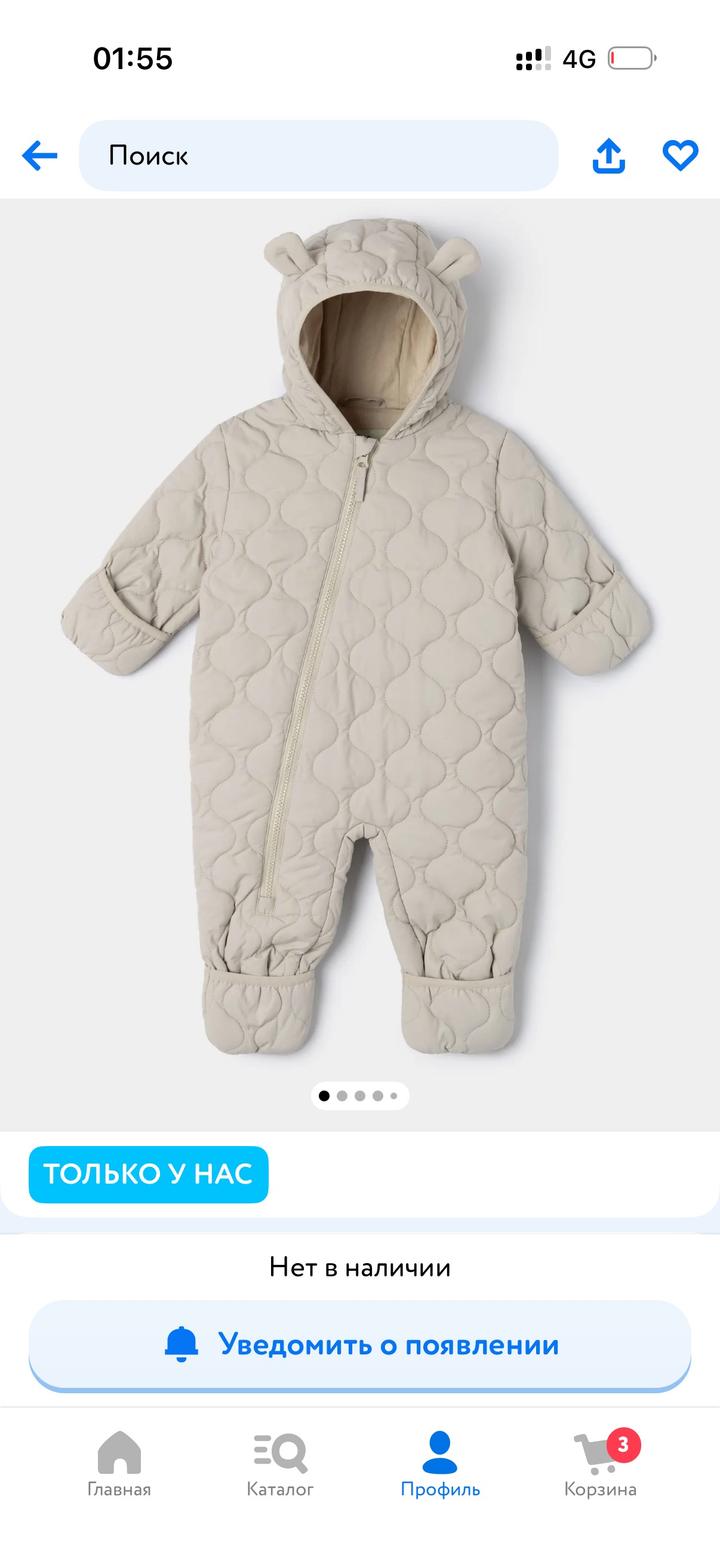
Task: Share this product
Action: pyautogui.click(x=609, y=155)
